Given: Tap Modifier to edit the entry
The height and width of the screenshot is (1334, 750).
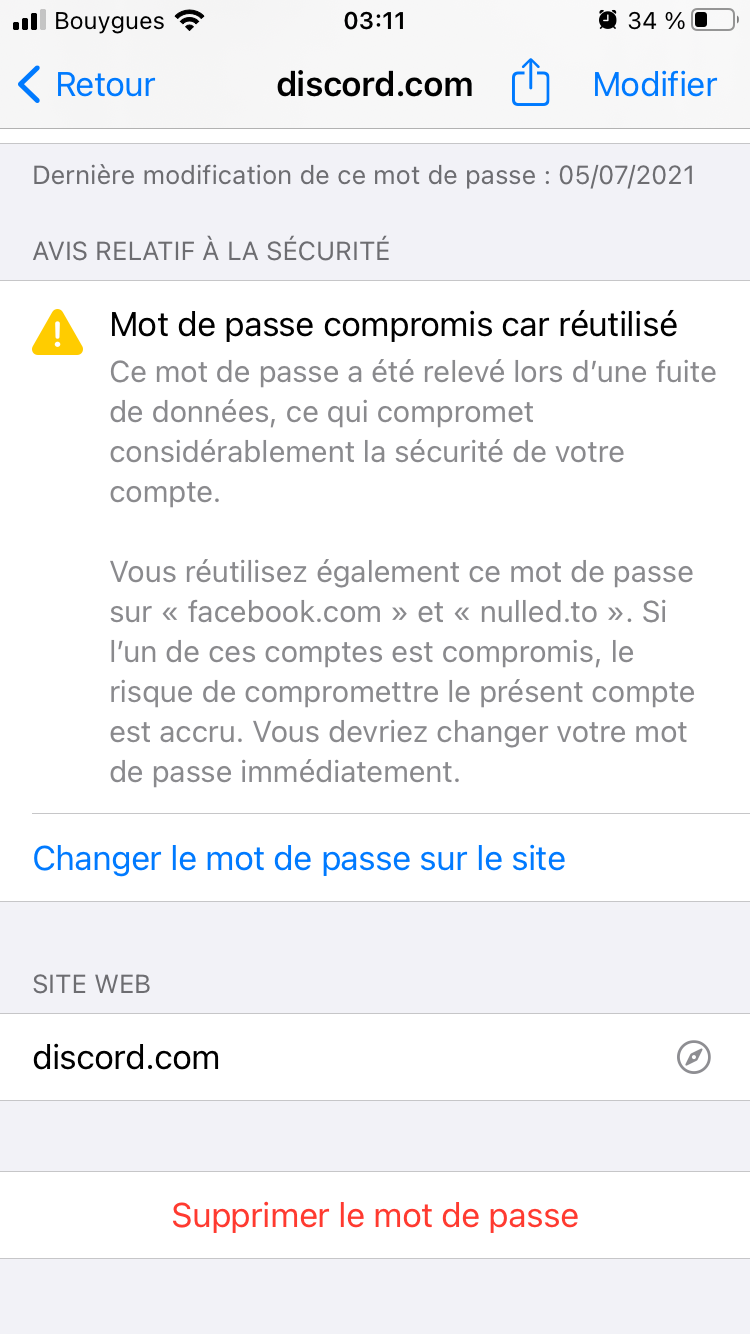Looking at the screenshot, I should [655, 85].
